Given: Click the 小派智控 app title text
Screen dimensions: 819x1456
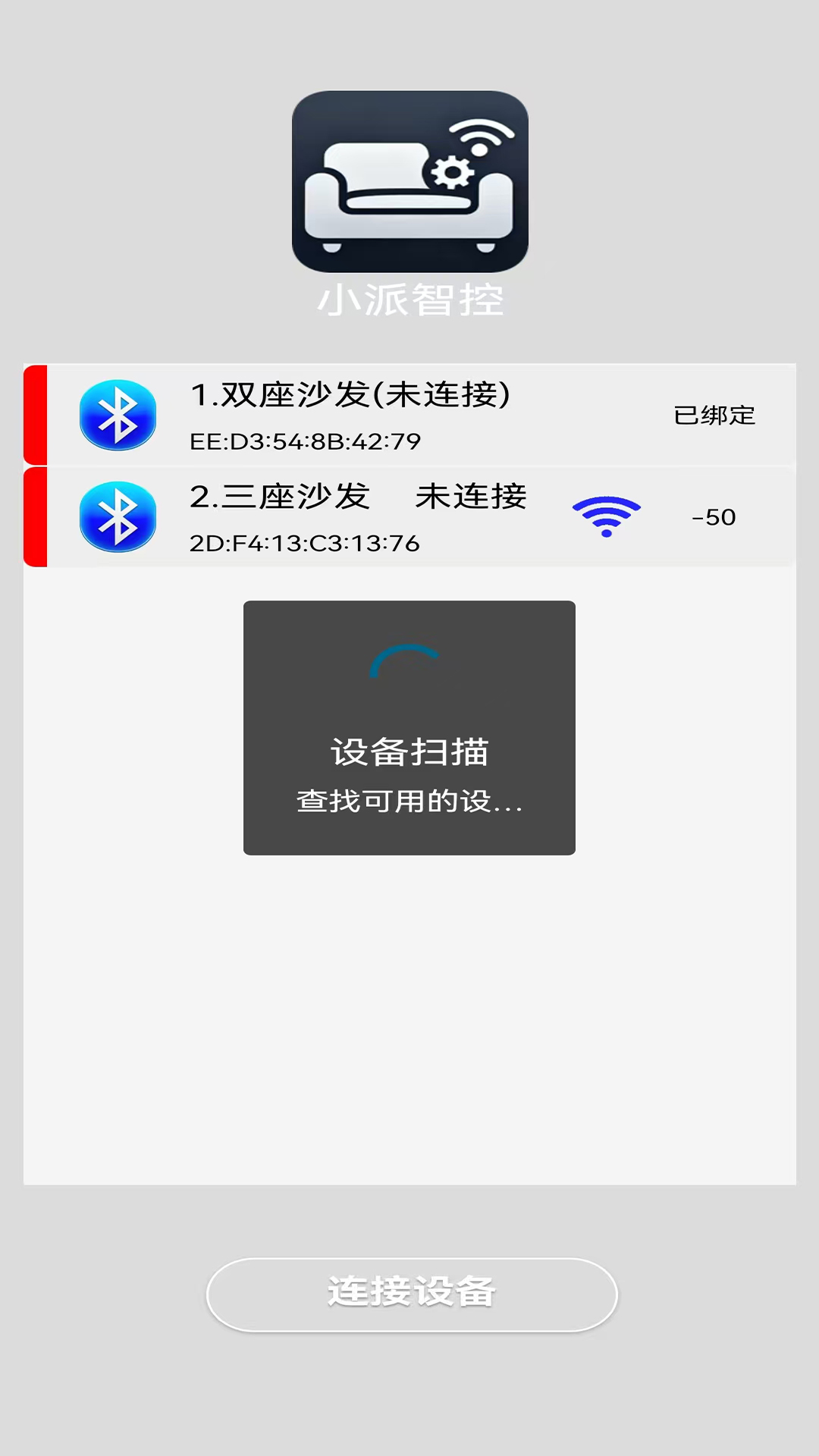Looking at the screenshot, I should click(409, 300).
